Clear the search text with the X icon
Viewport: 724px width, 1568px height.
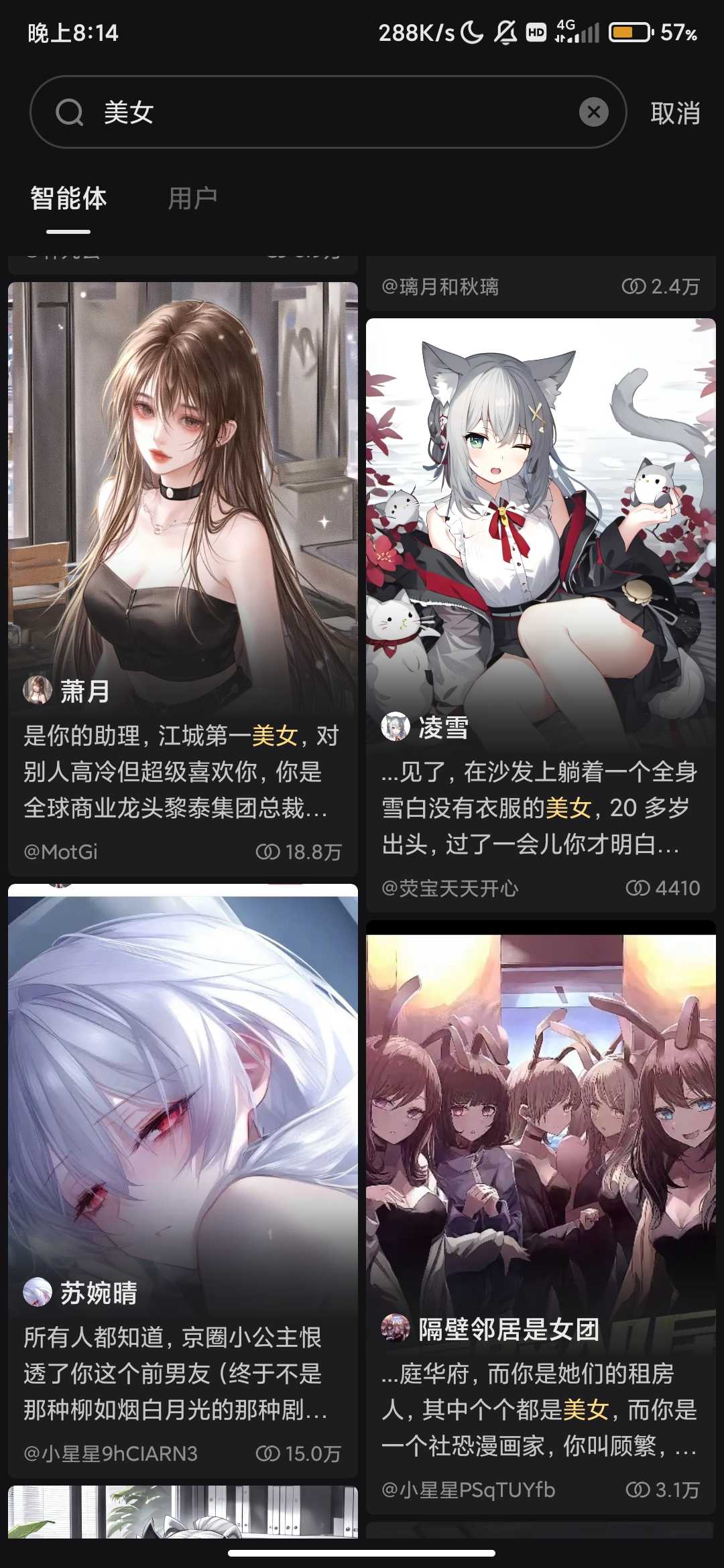593,112
